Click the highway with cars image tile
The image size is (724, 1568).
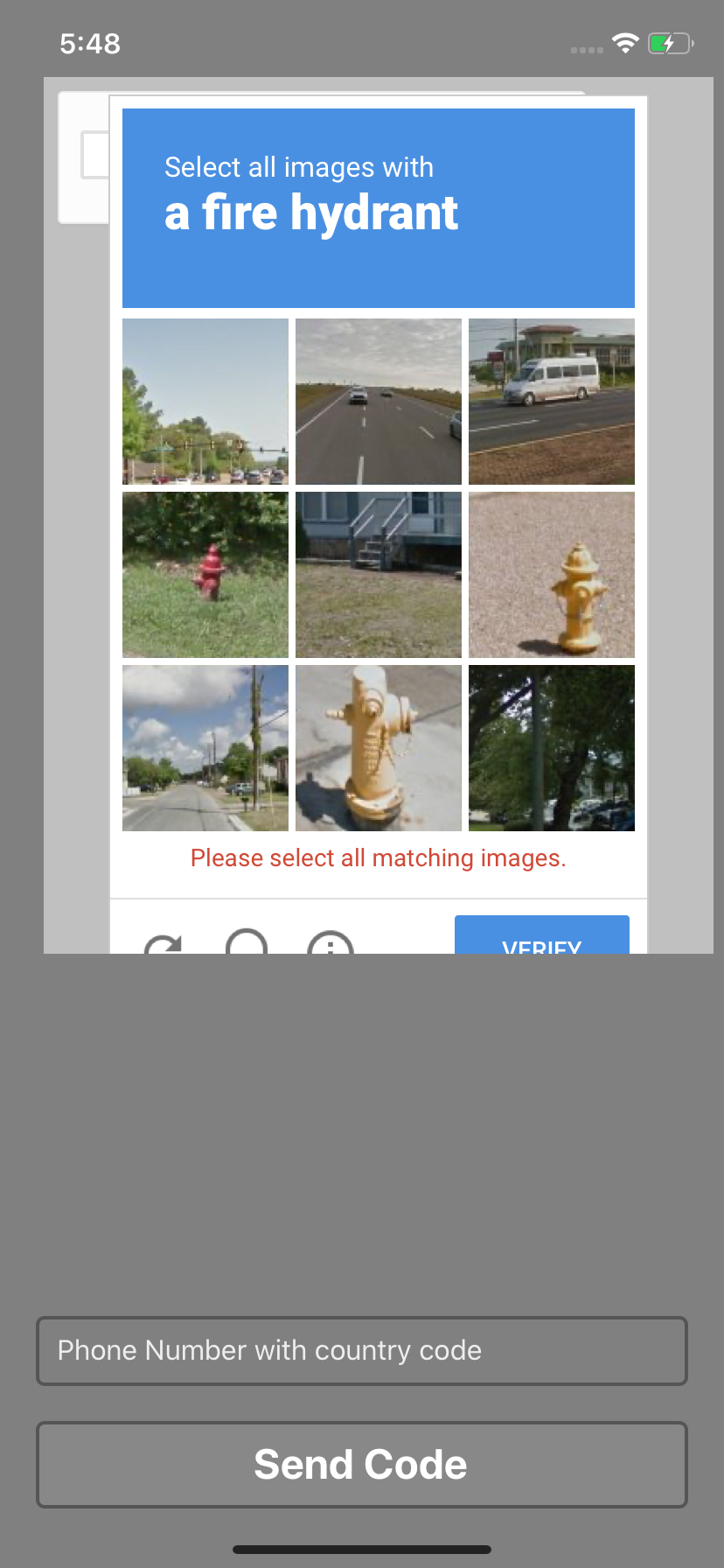pos(378,401)
